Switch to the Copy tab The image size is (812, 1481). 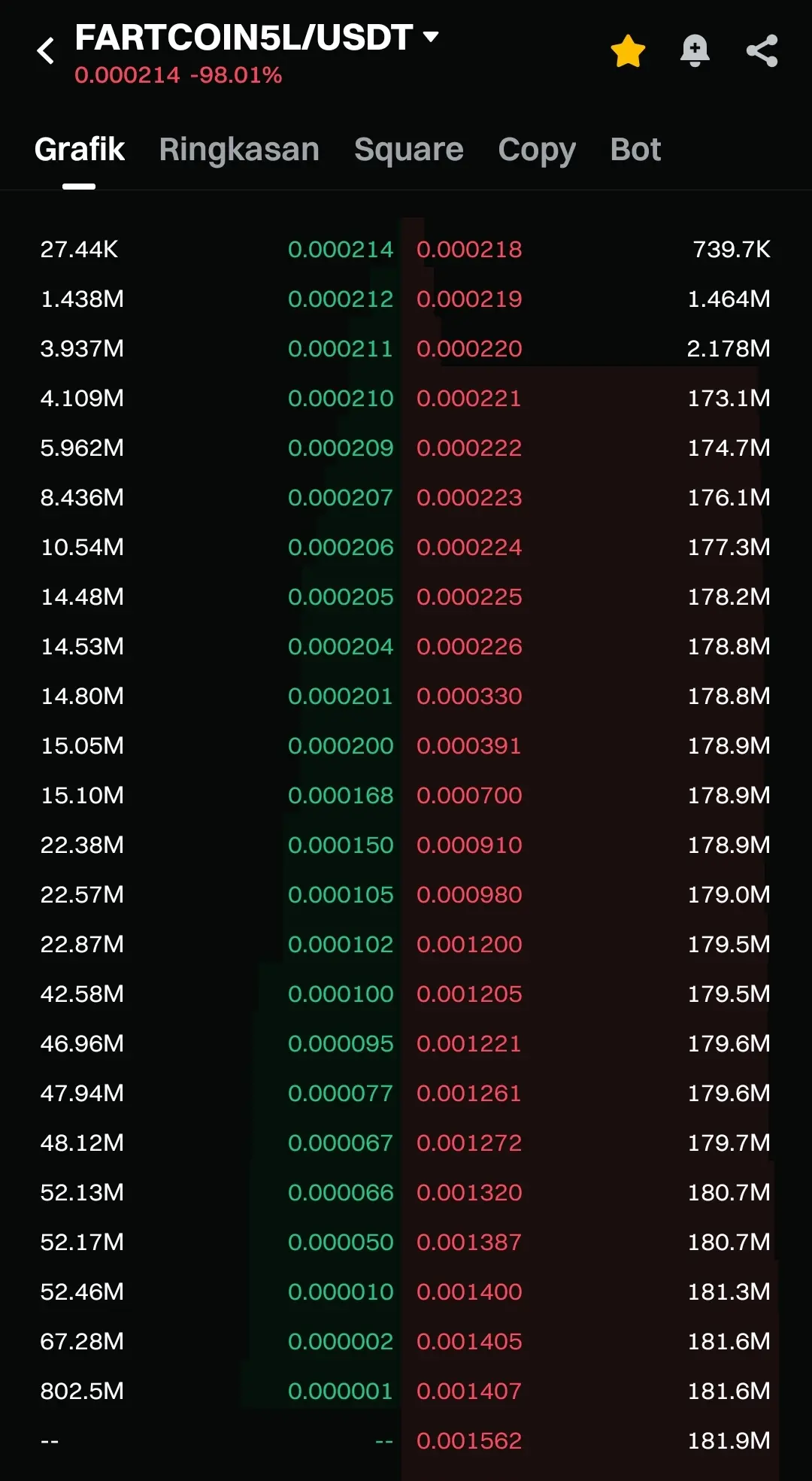click(x=536, y=150)
